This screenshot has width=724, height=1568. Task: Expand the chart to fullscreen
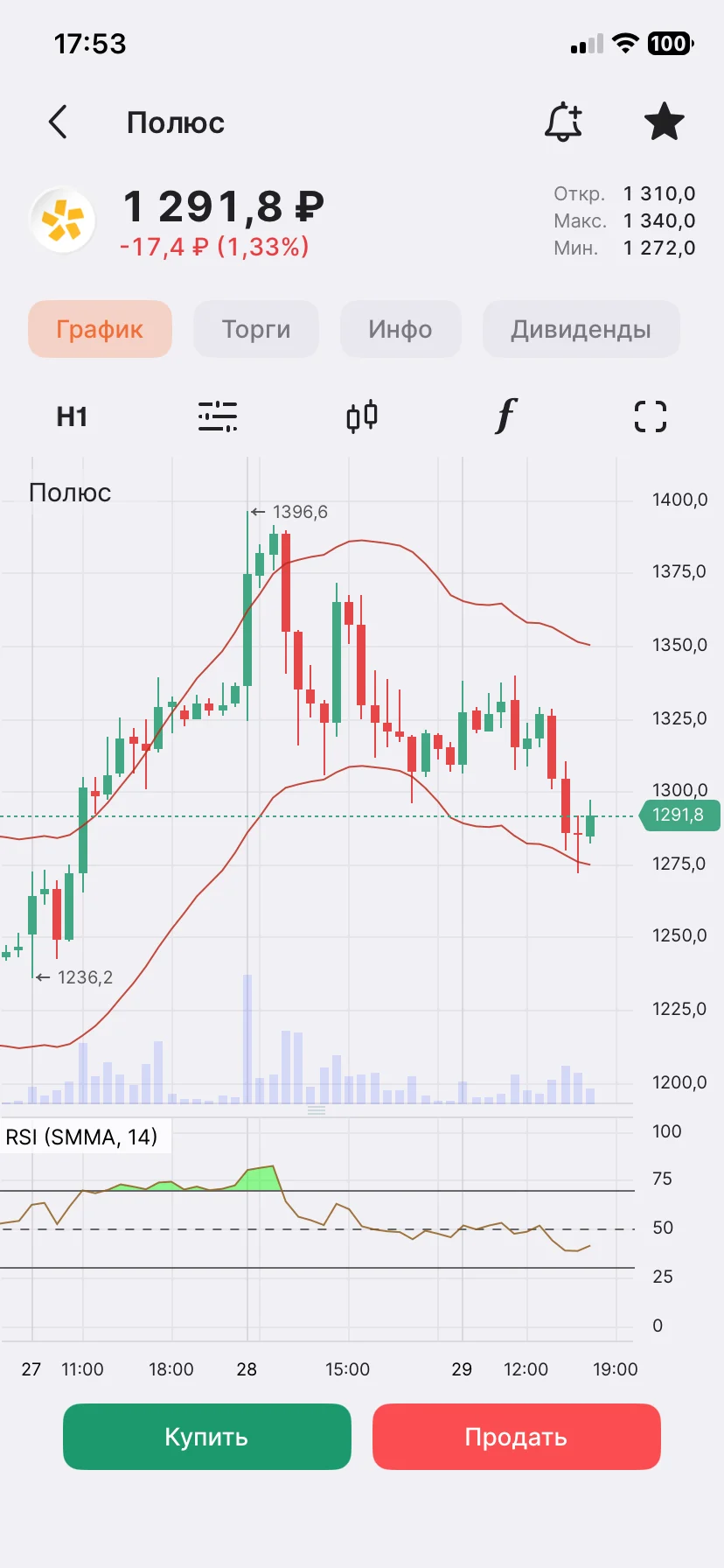(651, 416)
